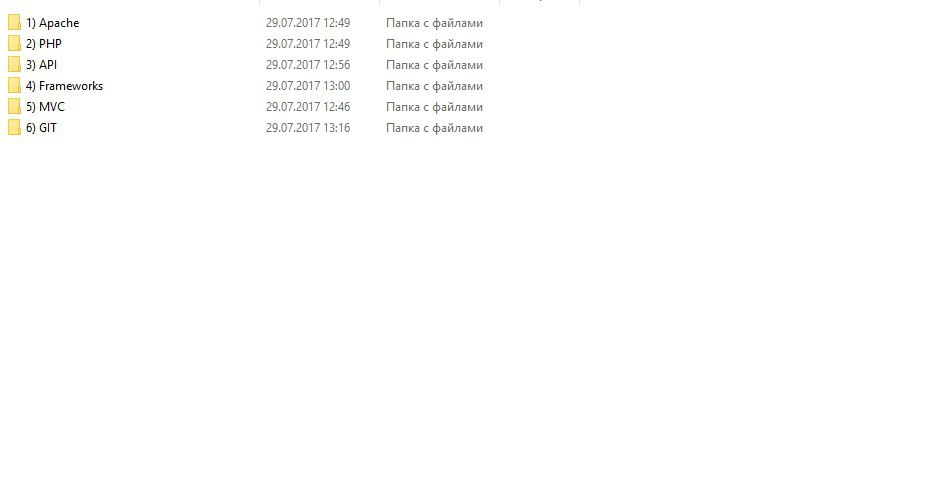Open the 4) Frameworks folder
935x482 pixels.
click(x=64, y=86)
